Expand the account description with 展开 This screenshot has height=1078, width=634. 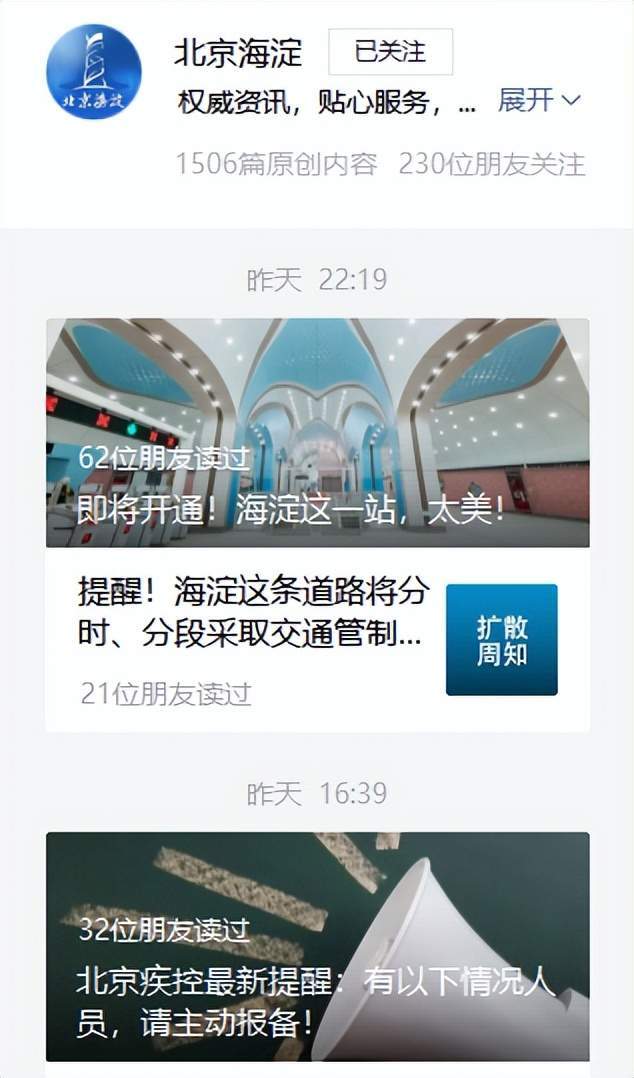click(538, 101)
